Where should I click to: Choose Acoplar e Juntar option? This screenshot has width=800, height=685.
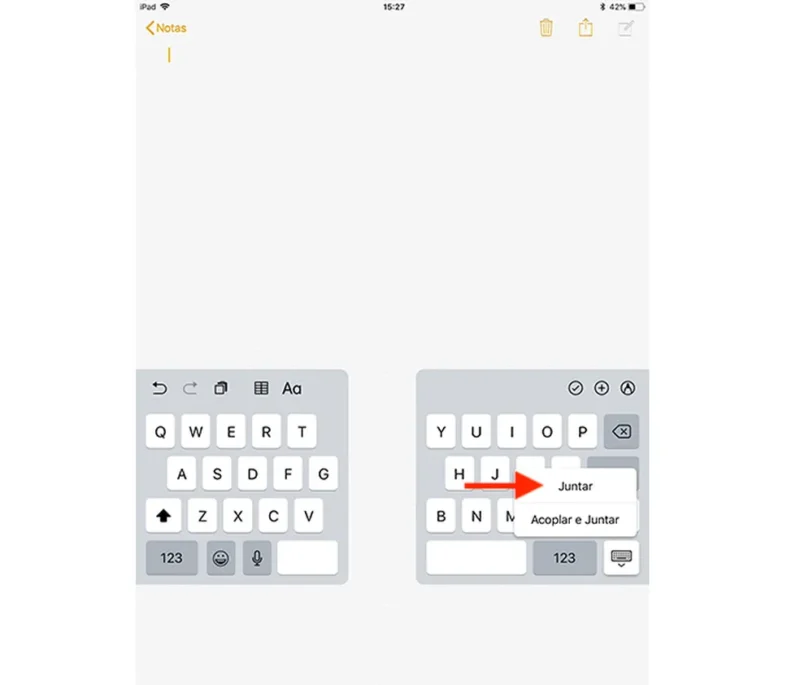[x=575, y=520]
